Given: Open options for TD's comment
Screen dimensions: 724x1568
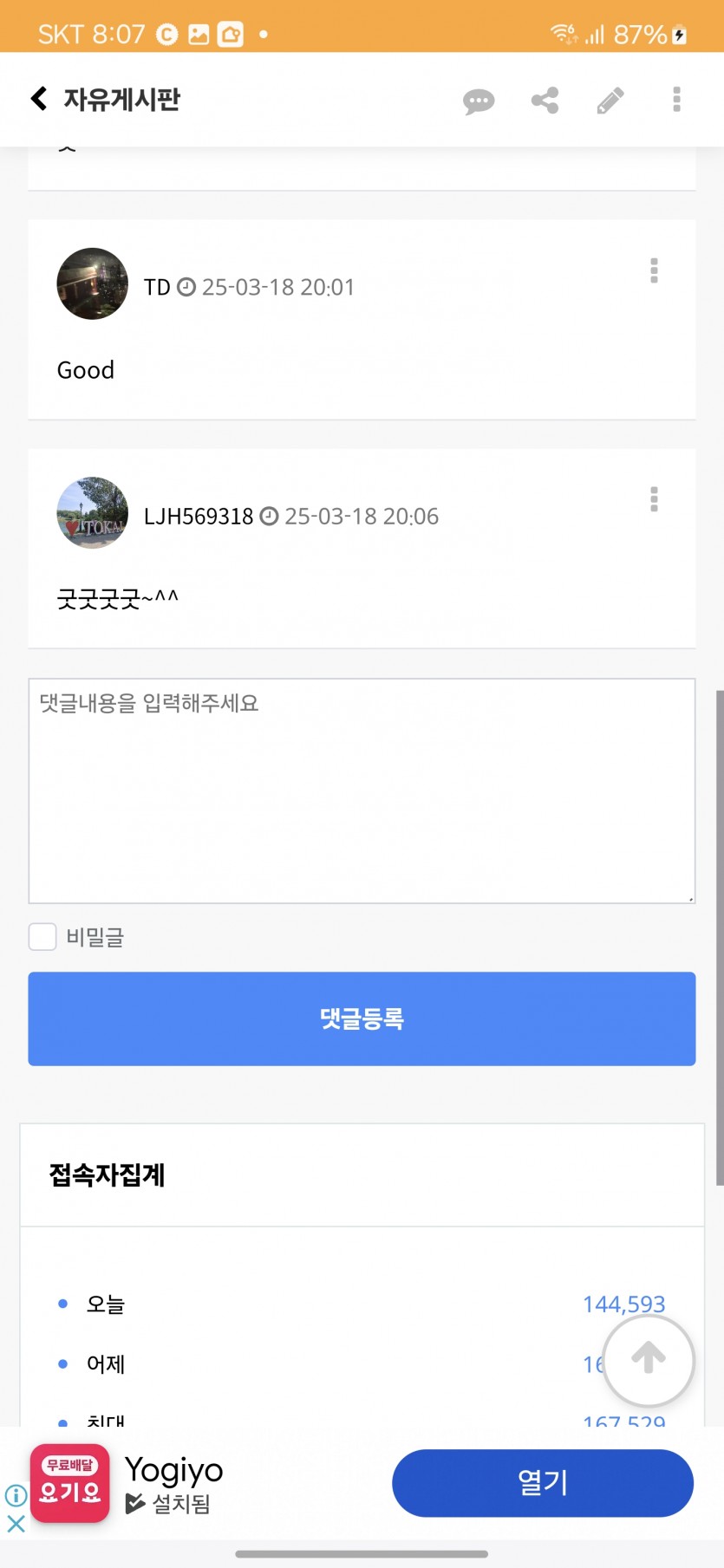Looking at the screenshot, I should tap(654, 270).
